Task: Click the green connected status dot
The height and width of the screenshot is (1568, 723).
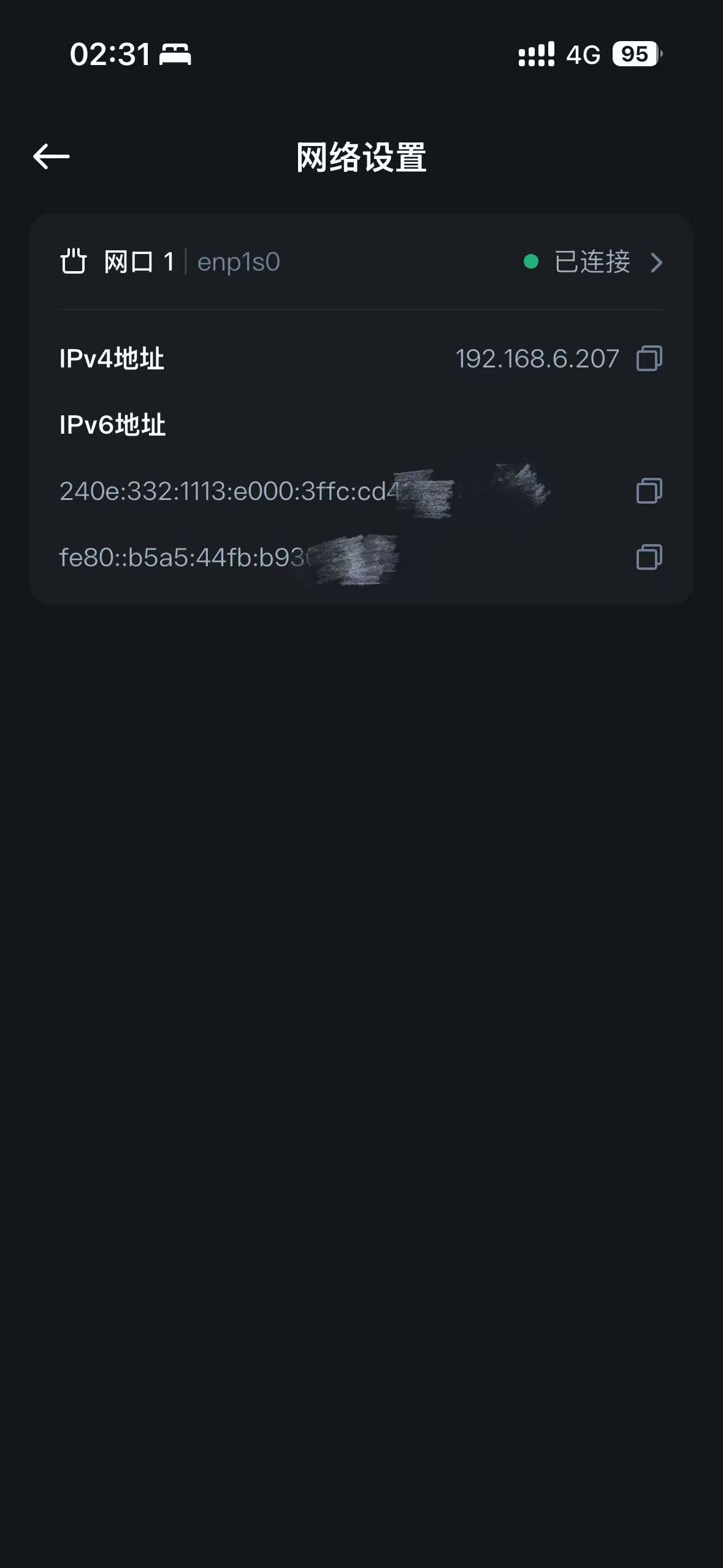Action: [531, 263]
